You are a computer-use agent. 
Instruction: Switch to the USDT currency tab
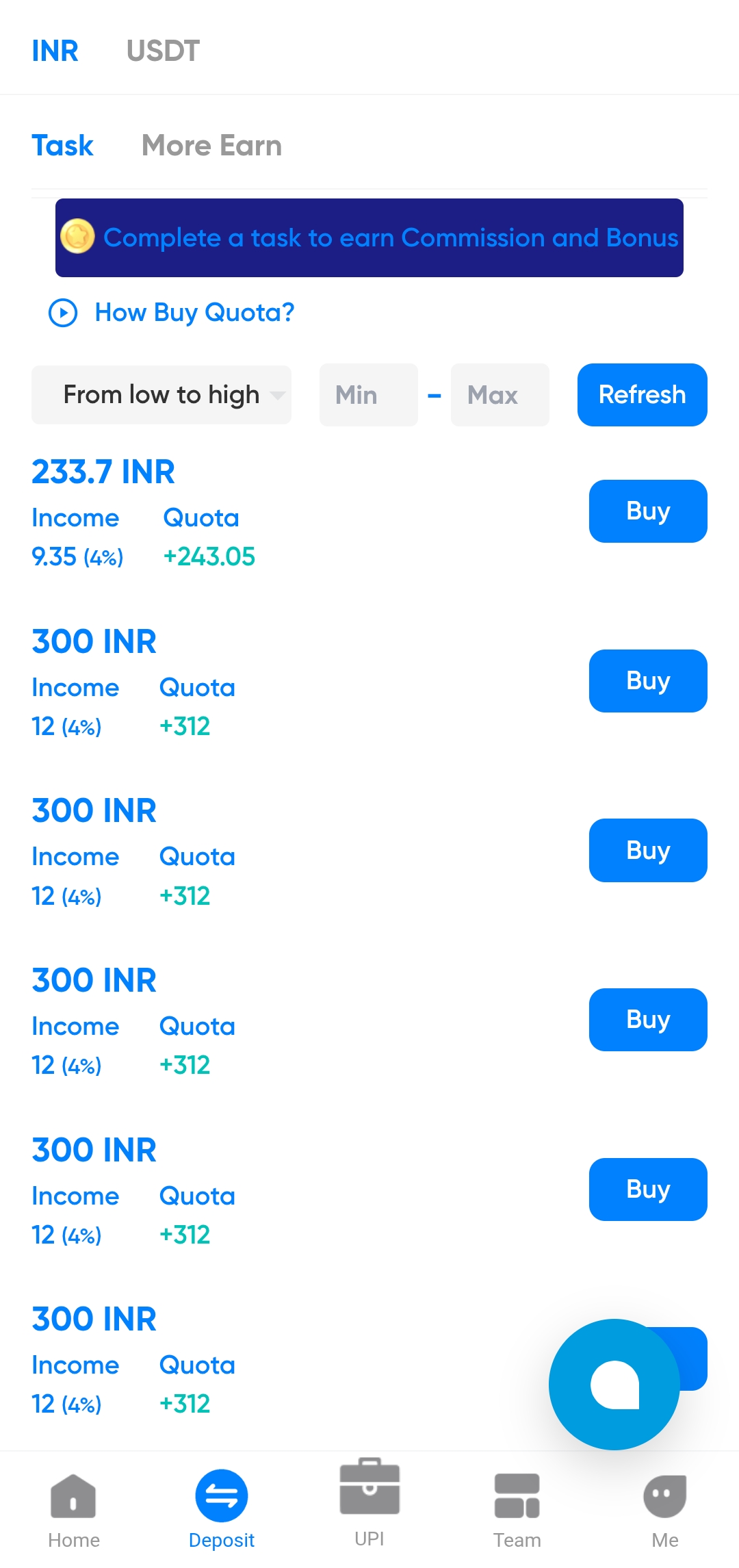point(163,51)
